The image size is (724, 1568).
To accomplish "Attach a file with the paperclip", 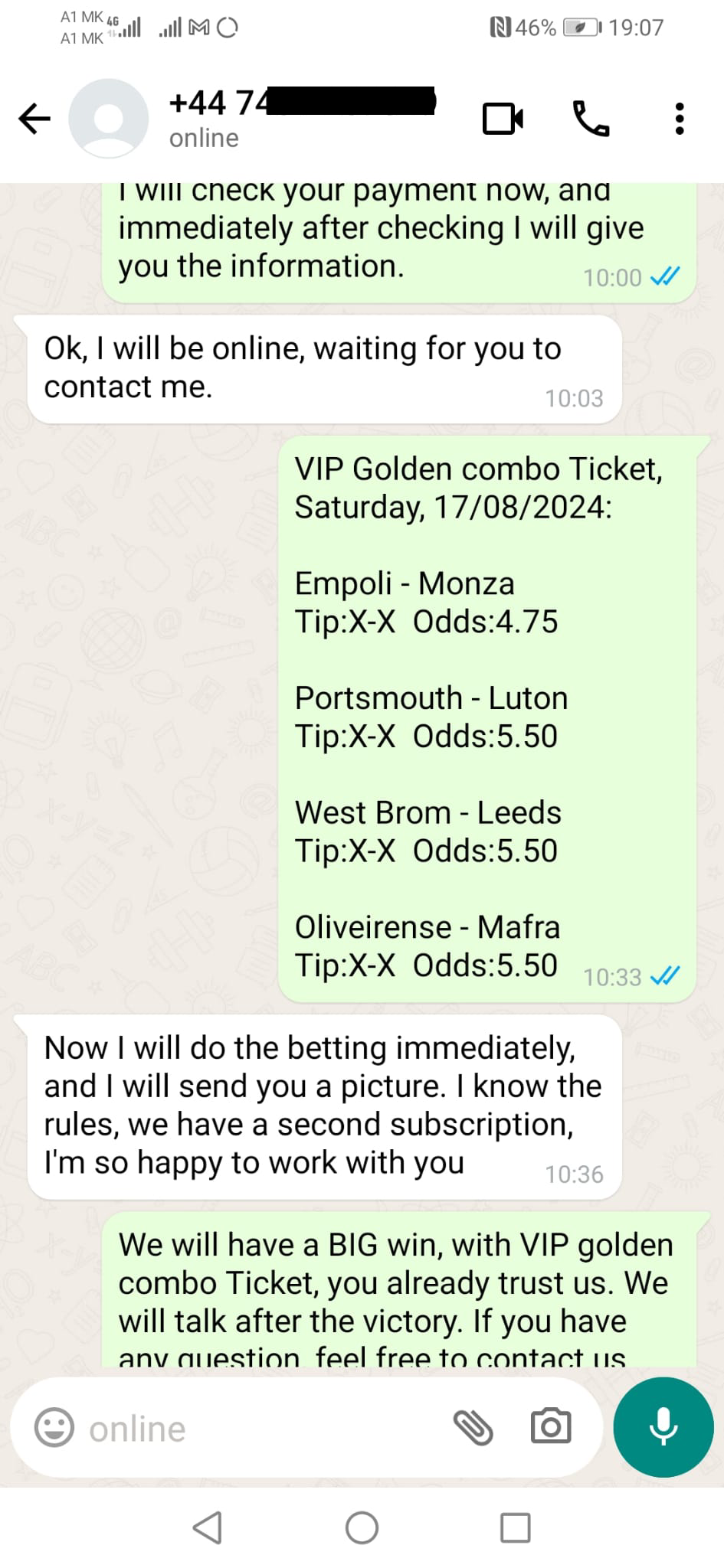I will point(473,1427).
